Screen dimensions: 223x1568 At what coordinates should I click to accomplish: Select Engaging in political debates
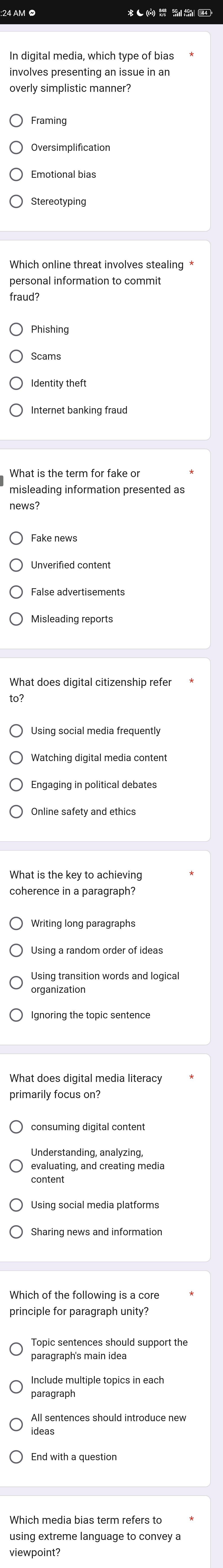(x=16, y=785)
